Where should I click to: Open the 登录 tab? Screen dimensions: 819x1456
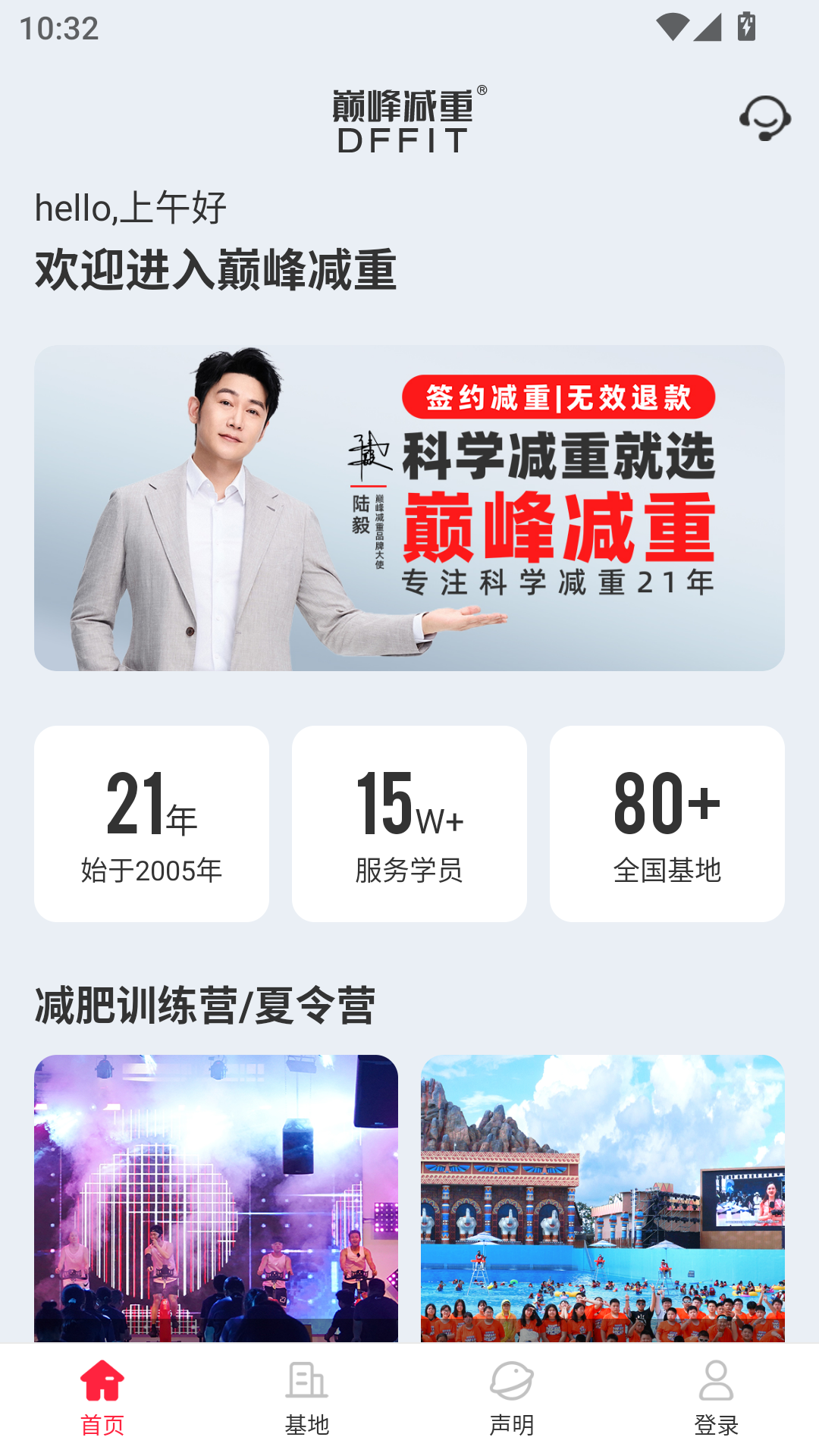[717, 1397]
